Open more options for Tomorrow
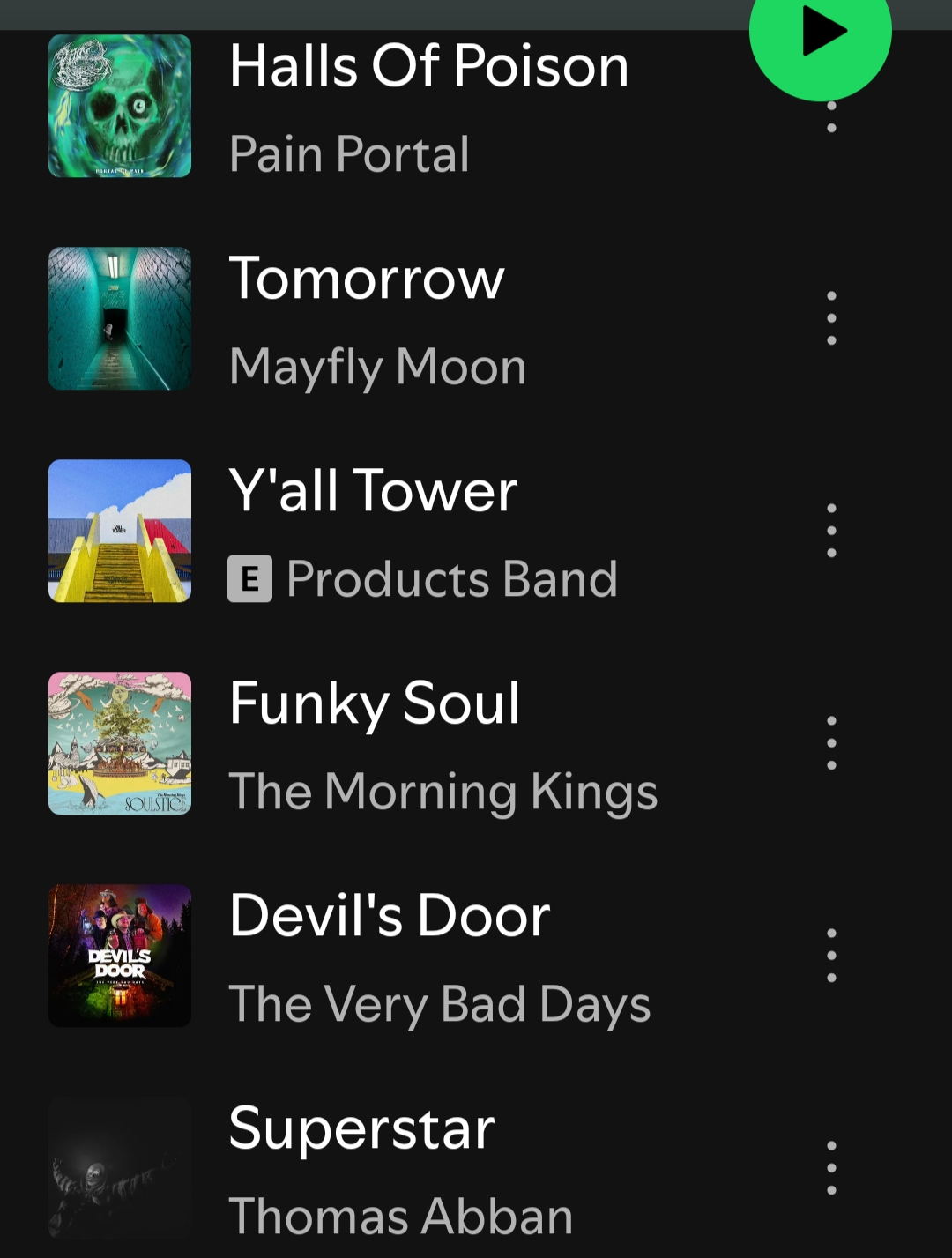This screenshot has height=1258, width=952. 831,318
